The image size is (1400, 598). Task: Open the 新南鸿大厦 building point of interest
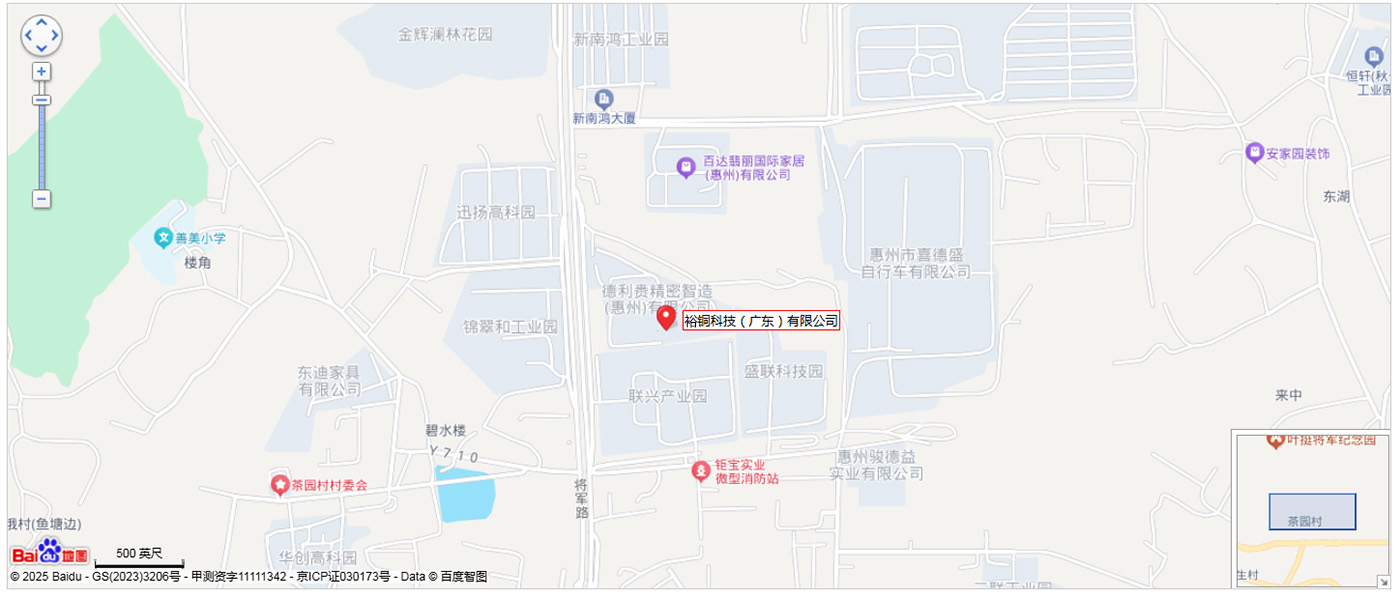click(603, 99)
